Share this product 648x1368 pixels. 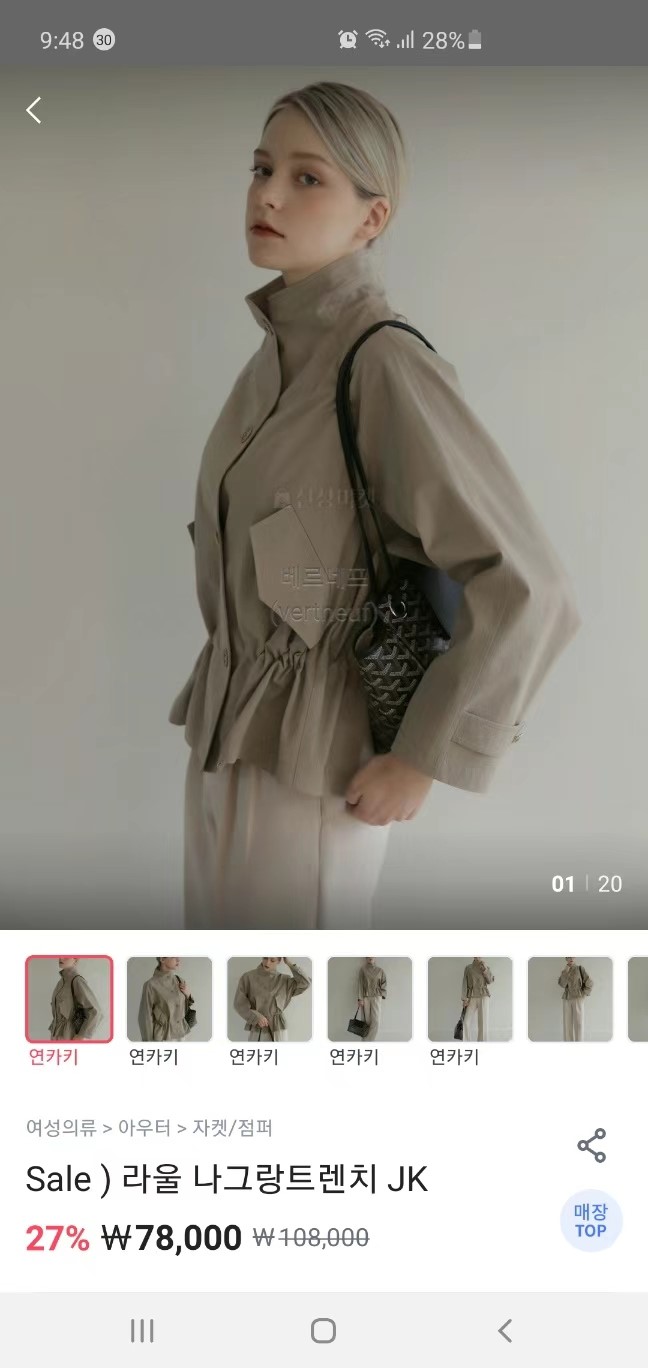point(591,1146)
